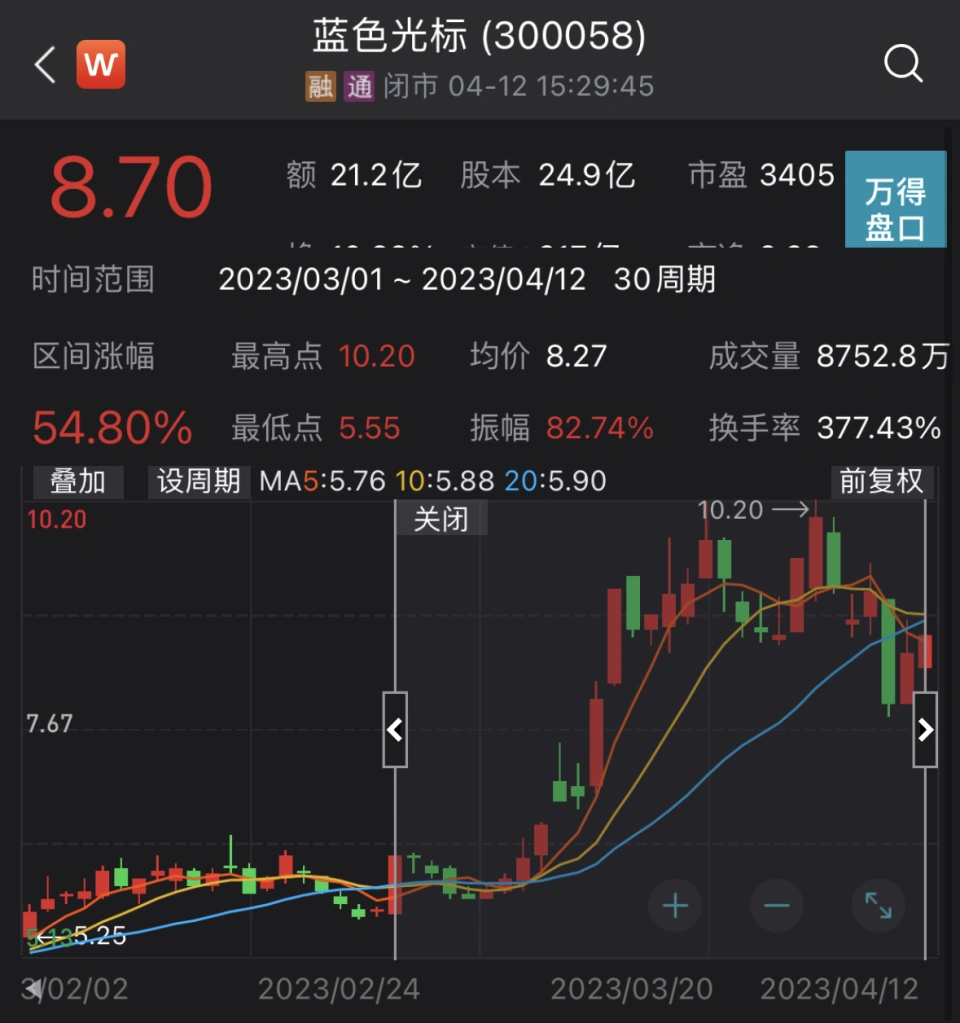
Task: Expand the chart to full screen
Action: 878,907
